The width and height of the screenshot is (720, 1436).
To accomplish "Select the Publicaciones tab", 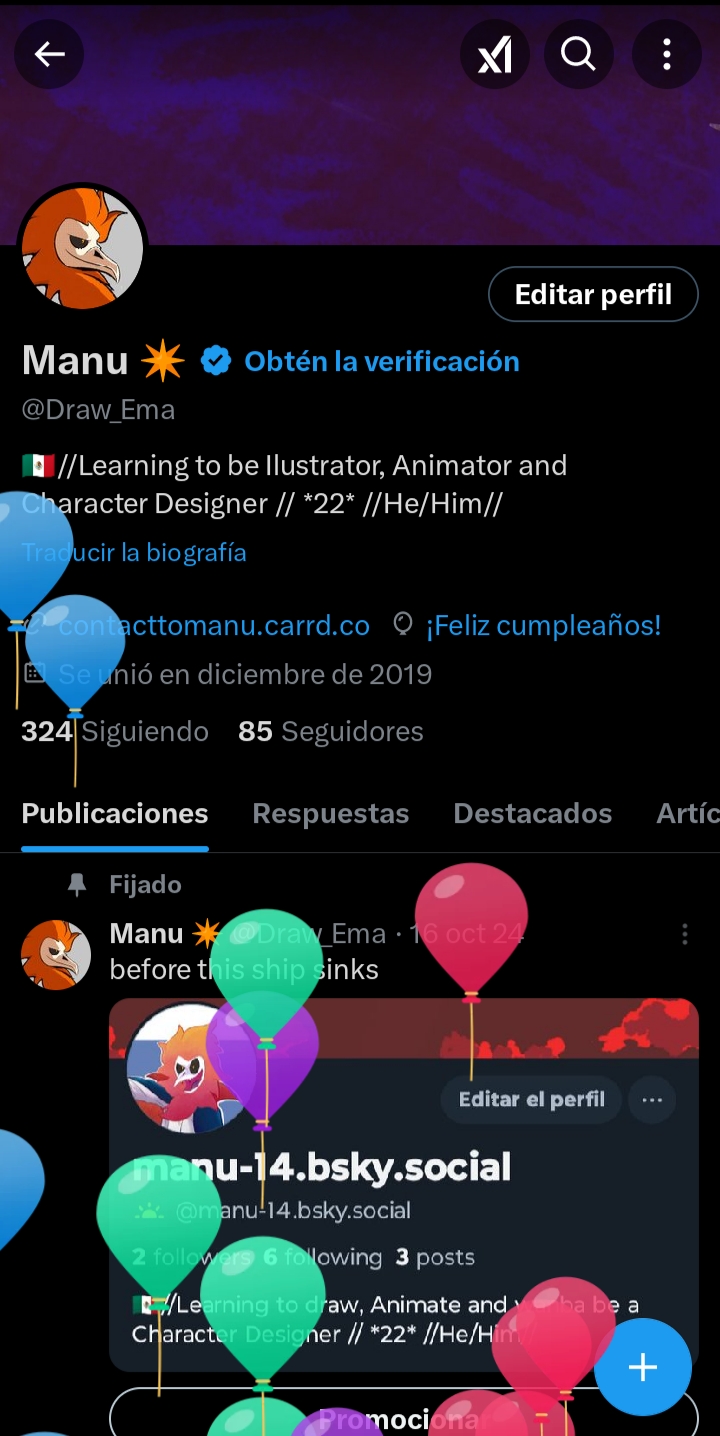I will [115, 813].
